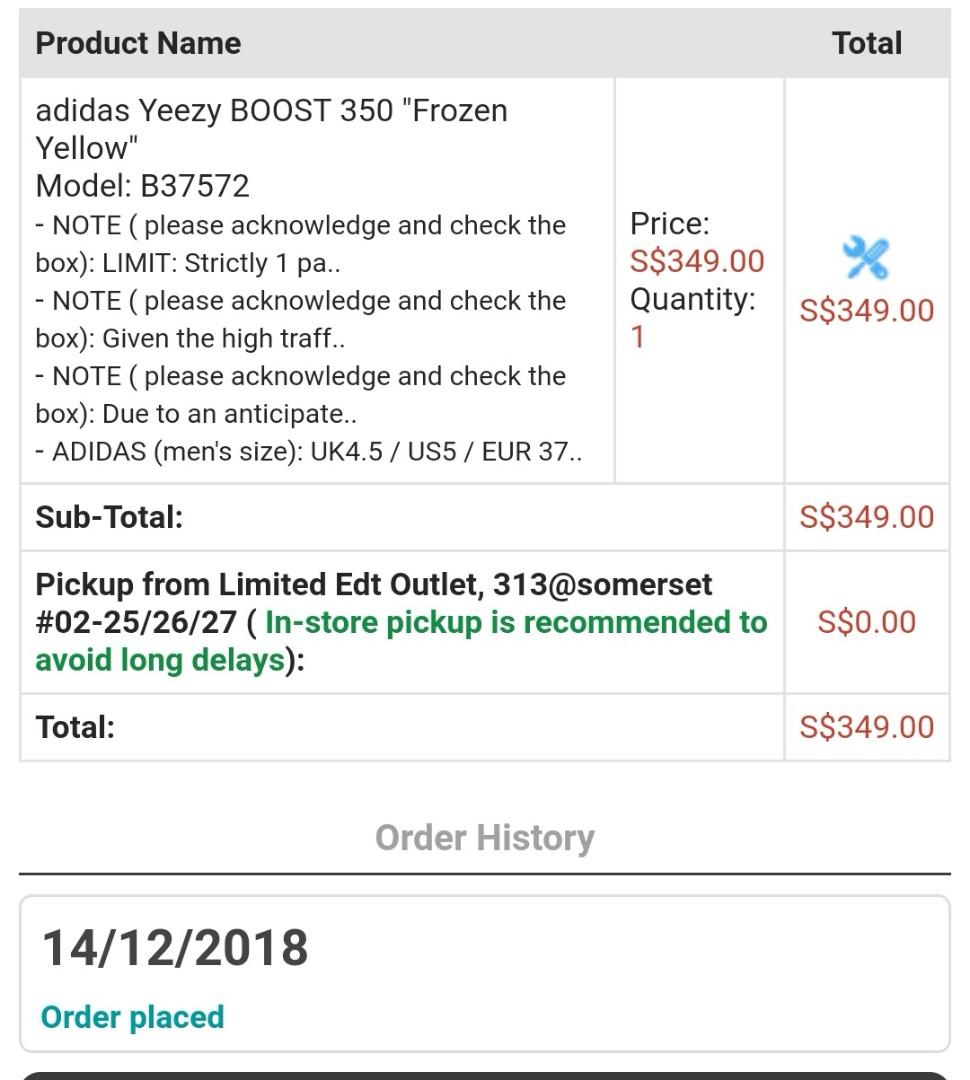Image resolution: width=970 pixels, height=1080 pixels.
Task: Click the "Order placed" status link
Action: point(130,1017)
